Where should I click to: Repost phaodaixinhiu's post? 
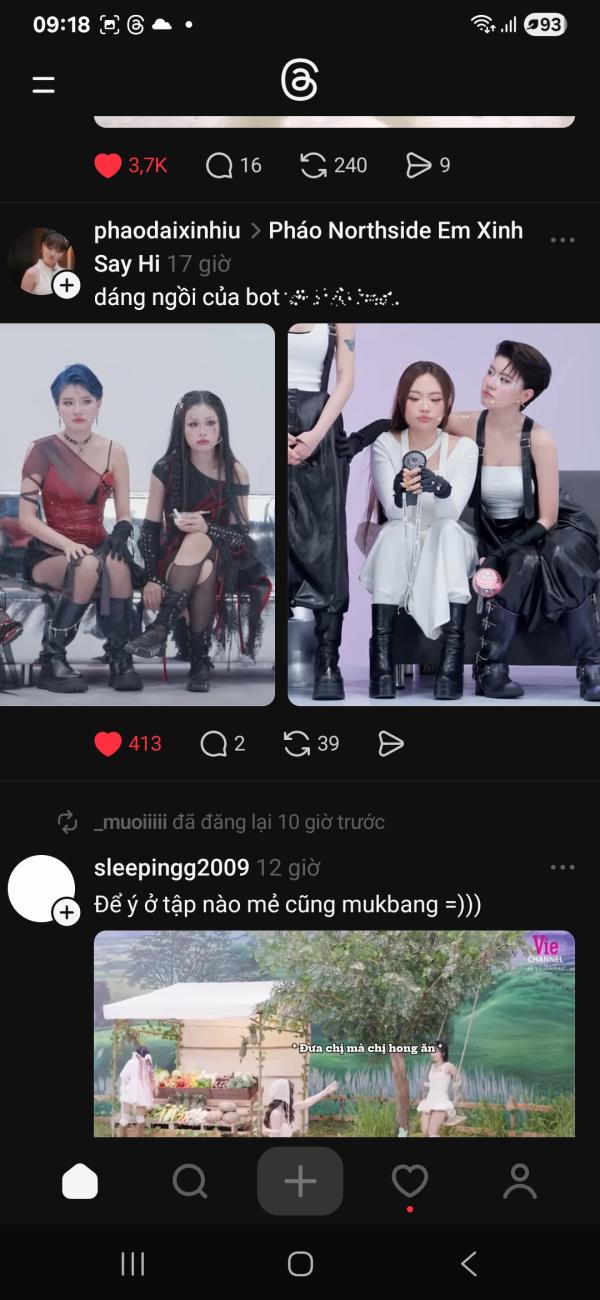coord(297,743)
